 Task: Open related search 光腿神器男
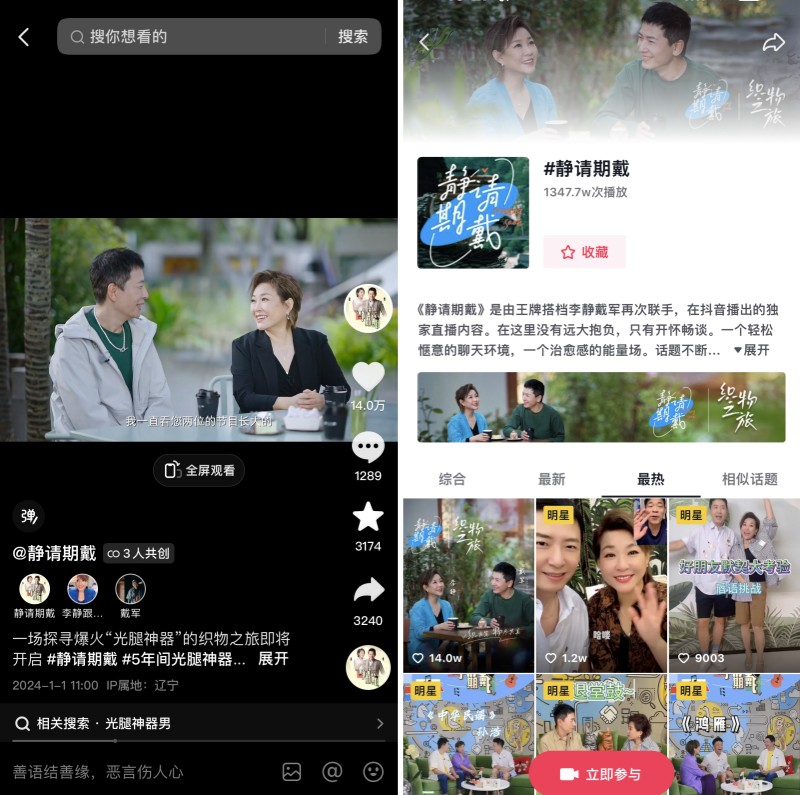coord(198,723)
